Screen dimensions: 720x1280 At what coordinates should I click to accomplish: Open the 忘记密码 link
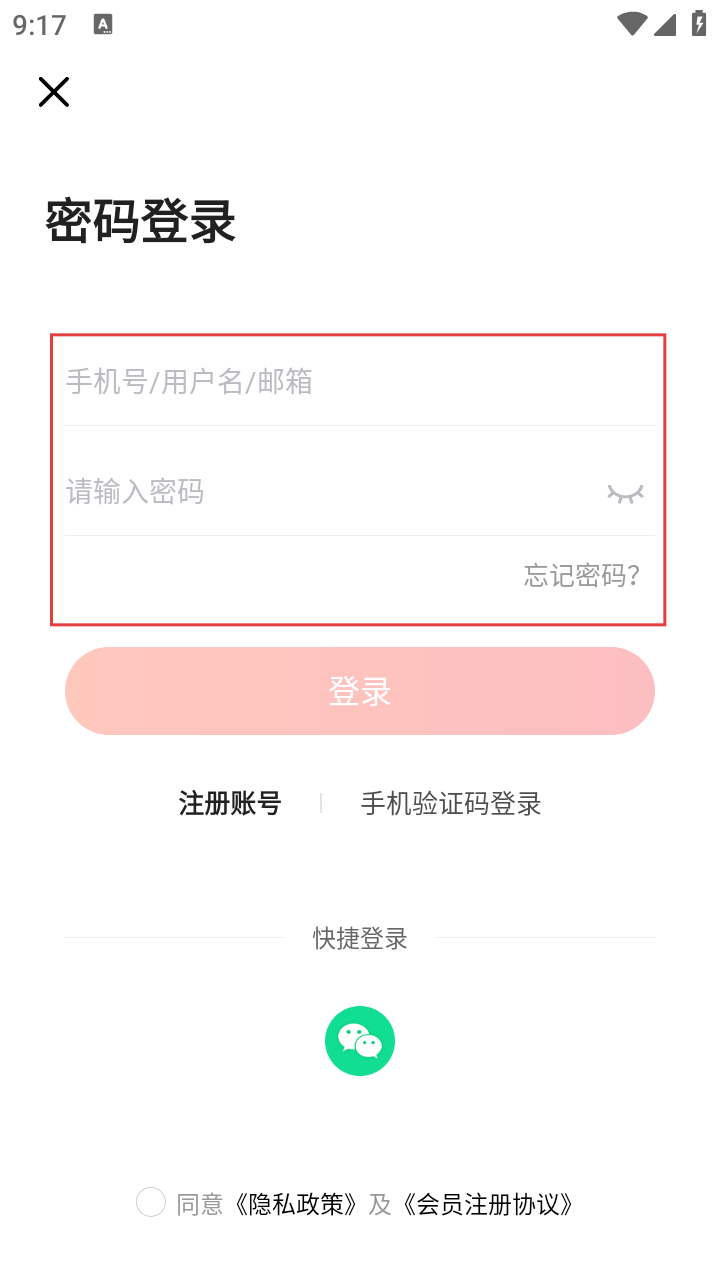click(x=581, y=576)
